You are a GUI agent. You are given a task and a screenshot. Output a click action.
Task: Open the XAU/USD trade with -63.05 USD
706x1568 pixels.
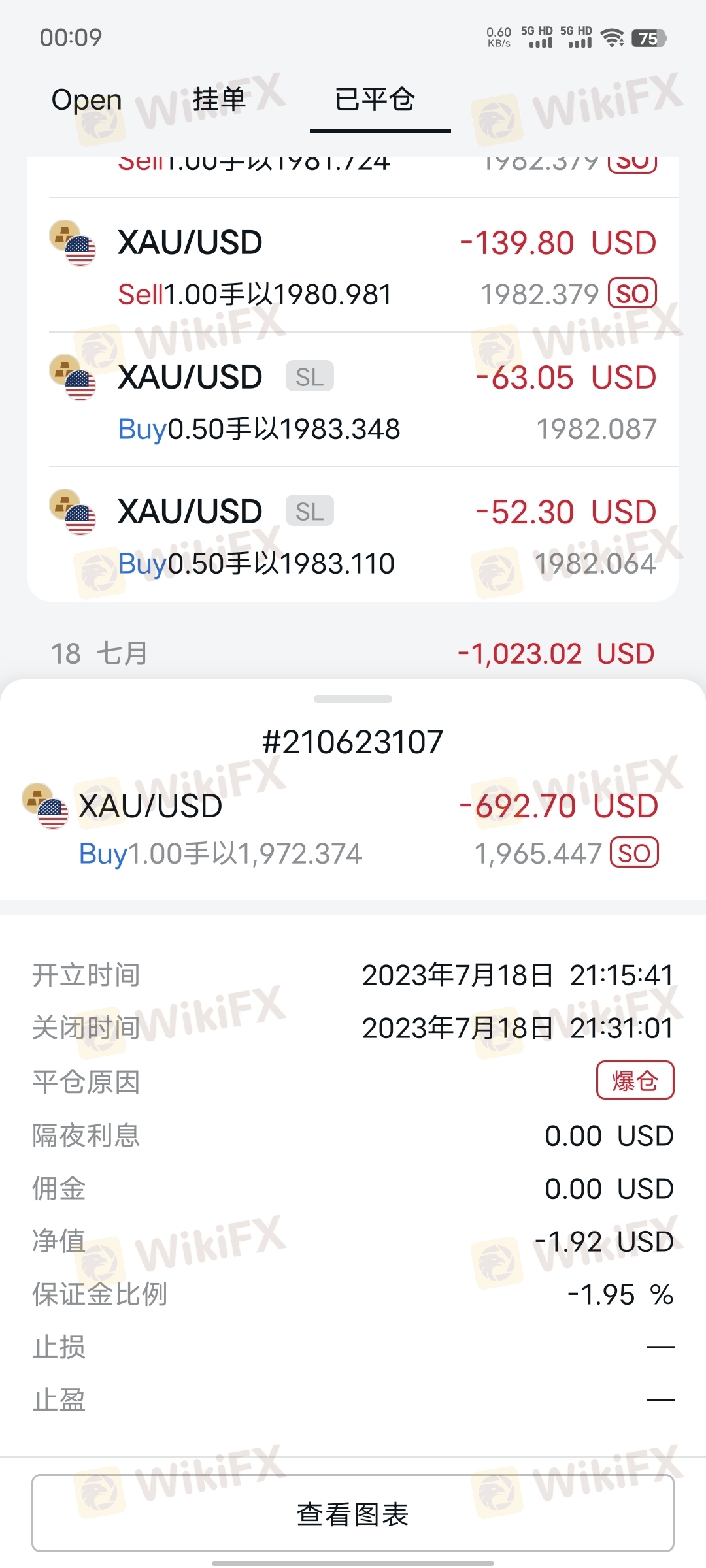coord(353,400)
